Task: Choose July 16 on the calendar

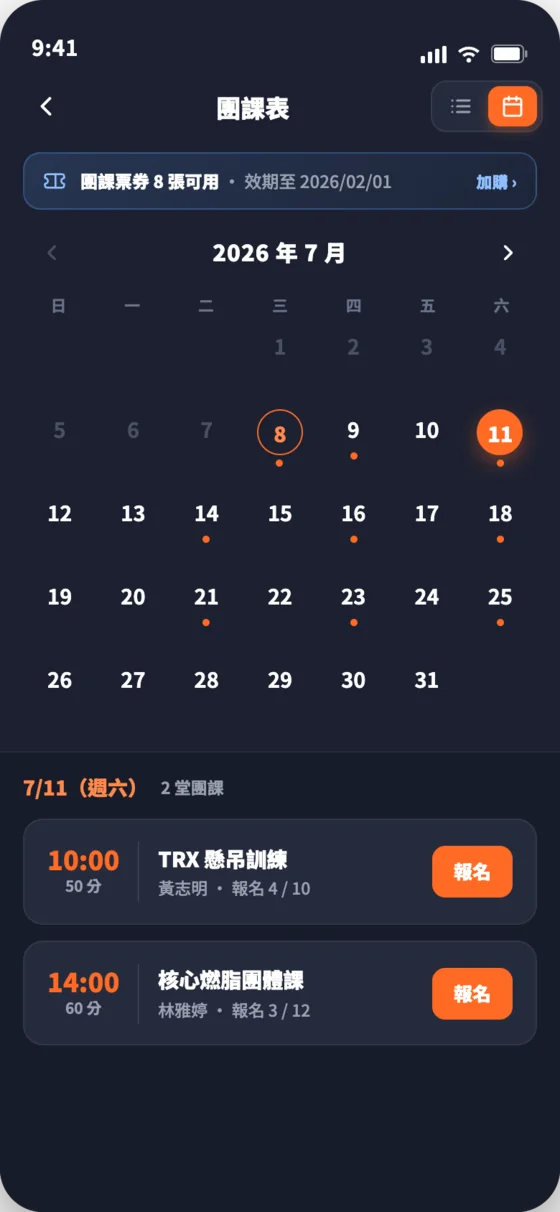Action: [x=353, y=518]
